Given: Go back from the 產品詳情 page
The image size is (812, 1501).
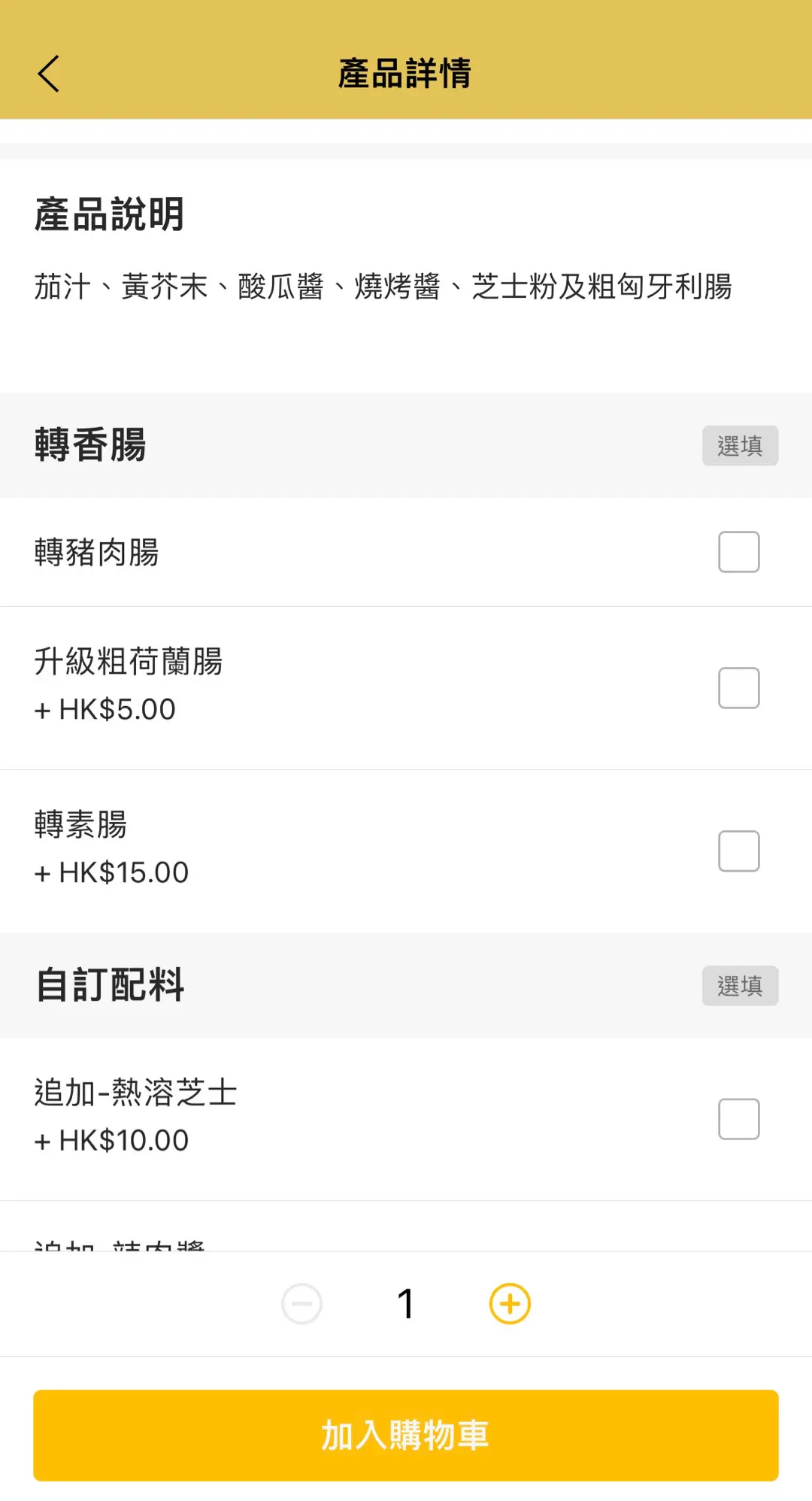Looking at the screenshot, I should (49, 74).
